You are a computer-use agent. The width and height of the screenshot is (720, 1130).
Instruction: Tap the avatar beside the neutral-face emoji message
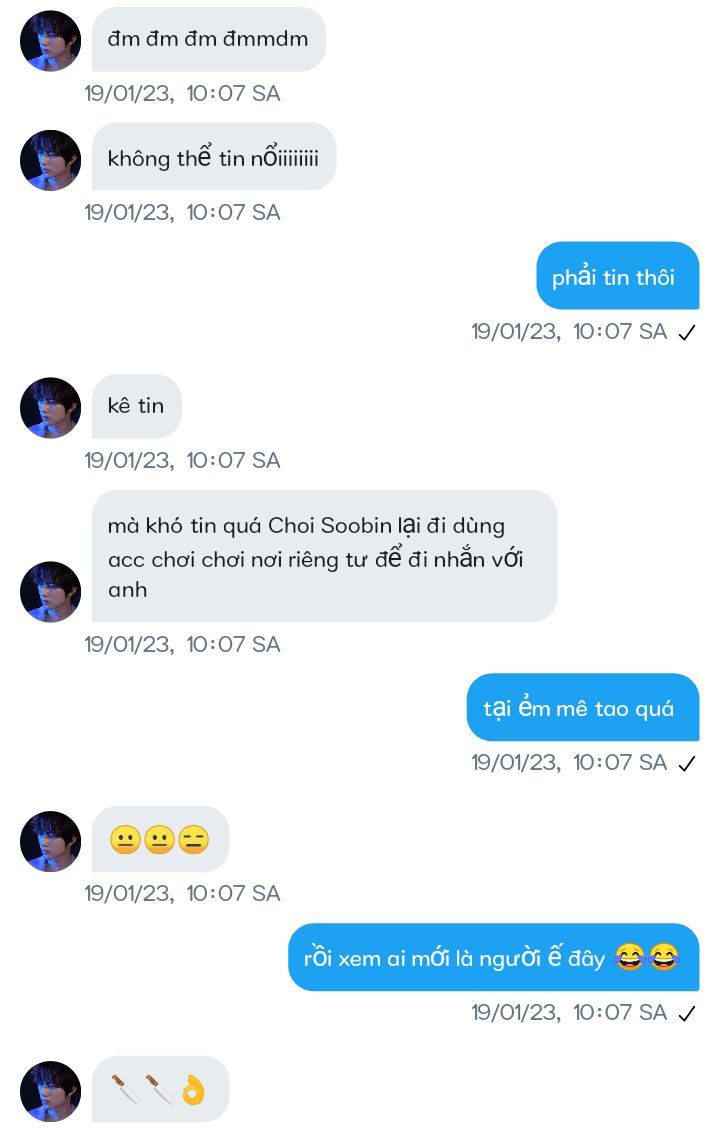pyautogui.click(x=50, y=841)
